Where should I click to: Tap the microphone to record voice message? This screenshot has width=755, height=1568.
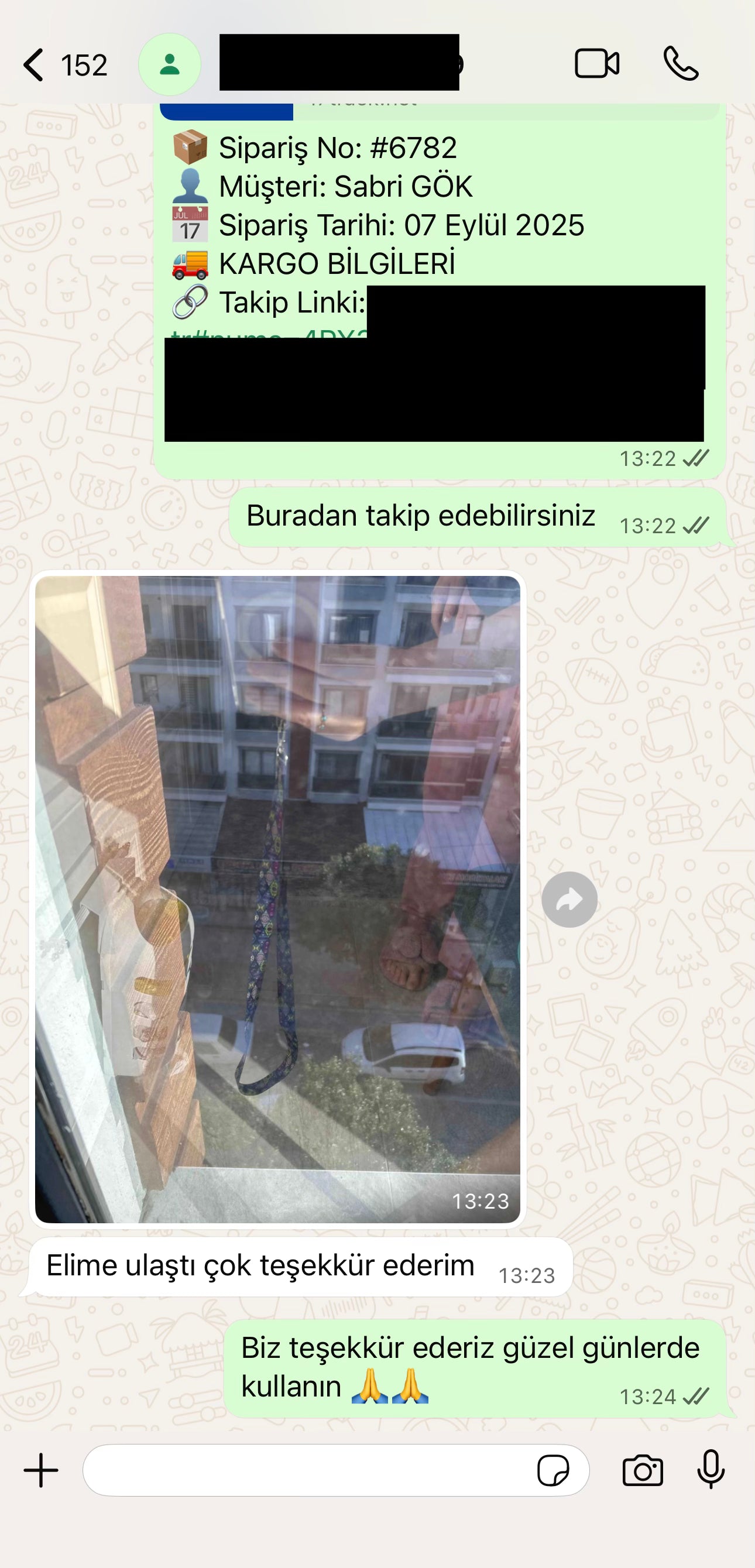pyautogui.click(x=711, y=1470)
